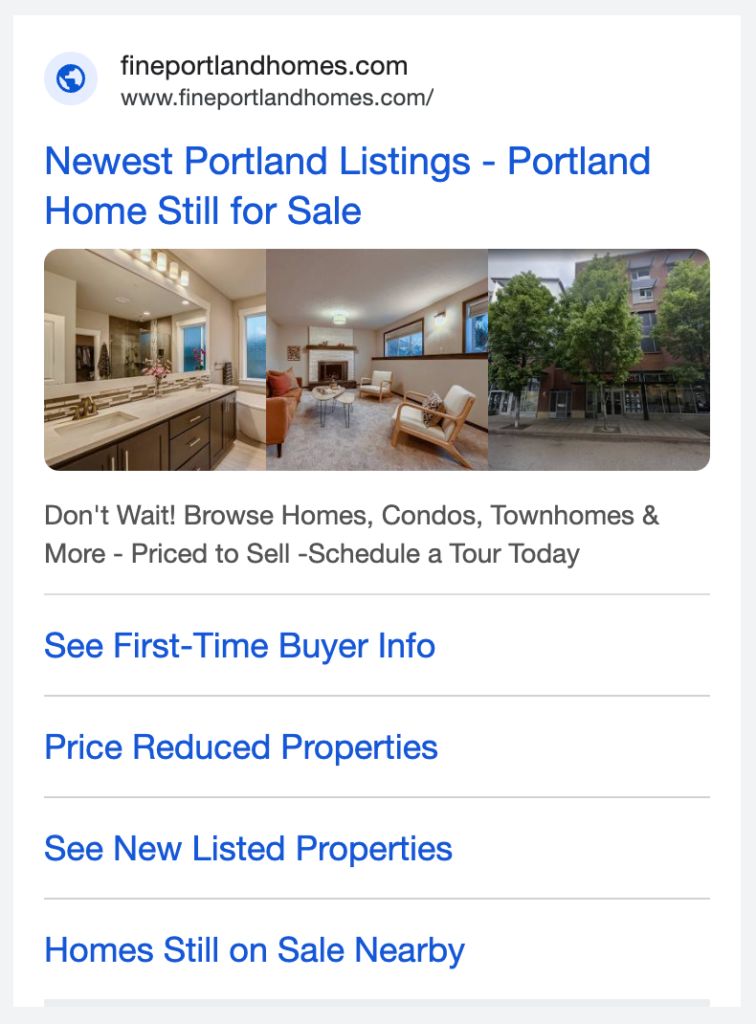This screenshot has height=1024, width=756.
Task: Click the second sitelink for reduced prices
Action: pyautogui.click(x=240, y=748)
